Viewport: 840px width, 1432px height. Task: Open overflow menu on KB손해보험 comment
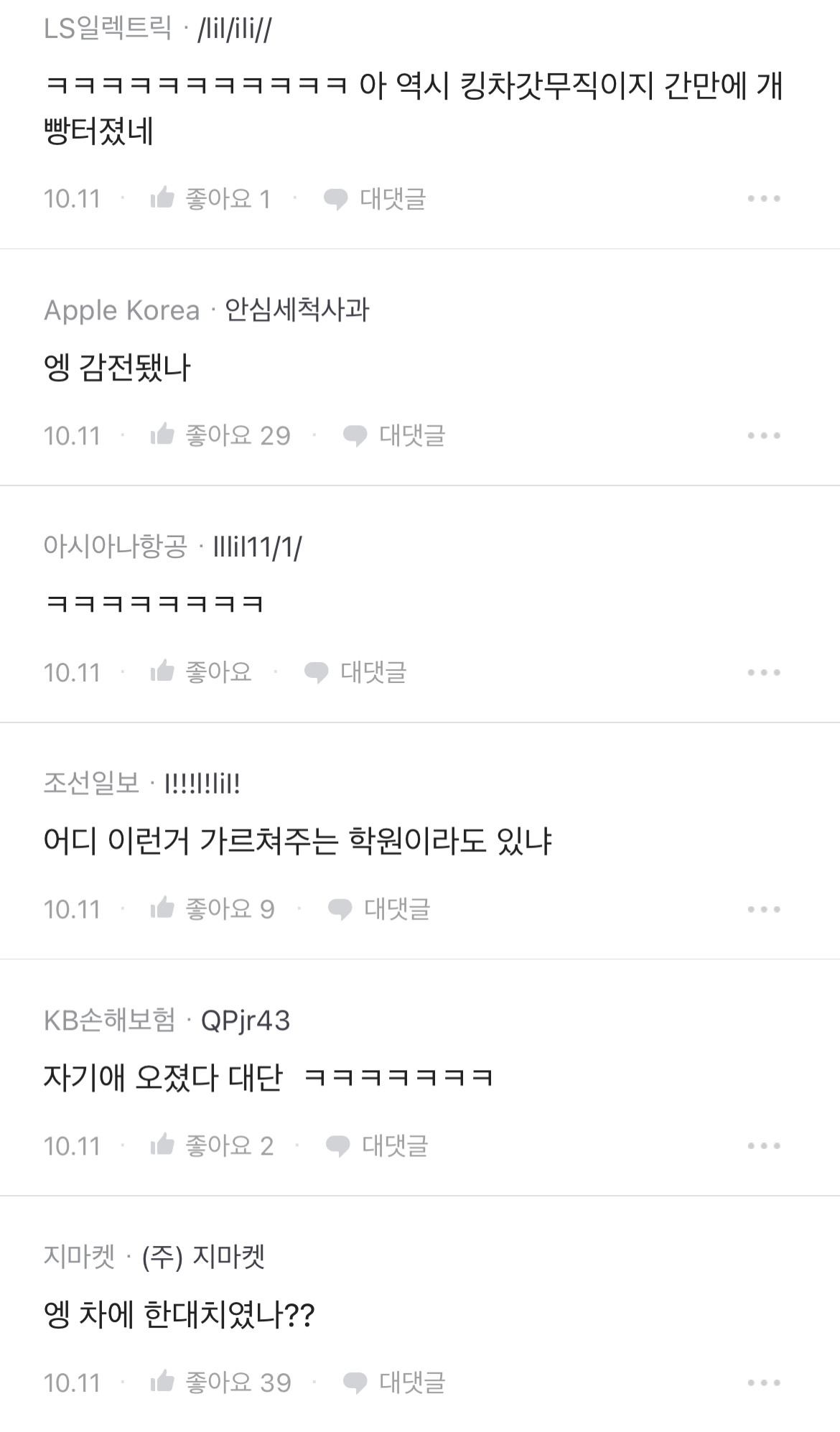[x=764, y=1145]
